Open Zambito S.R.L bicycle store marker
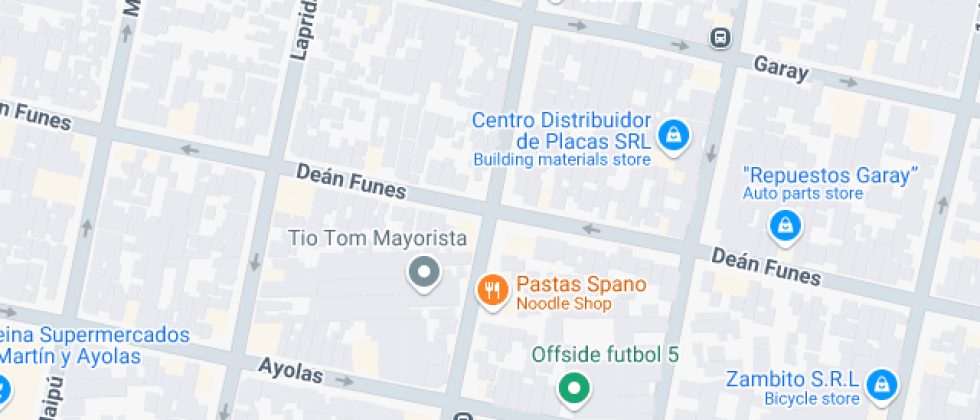980x420 pixels. pyautogui.click(x=880, y=382)
